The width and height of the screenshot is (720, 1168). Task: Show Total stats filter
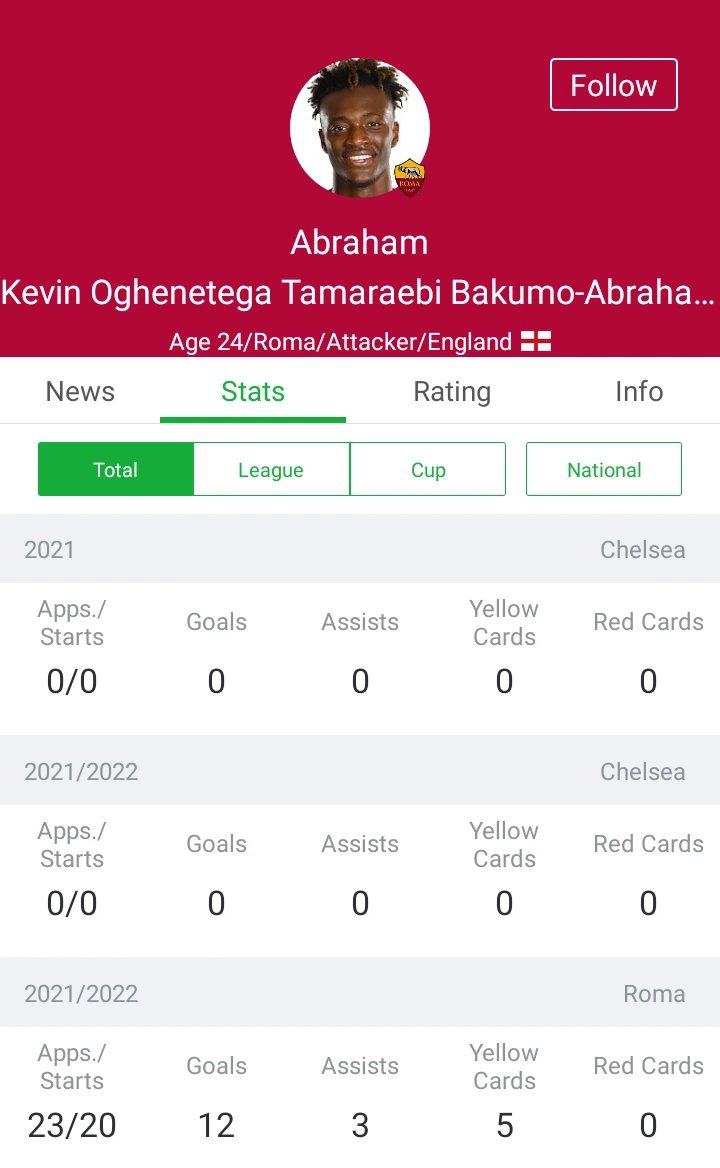pos(115,469)
